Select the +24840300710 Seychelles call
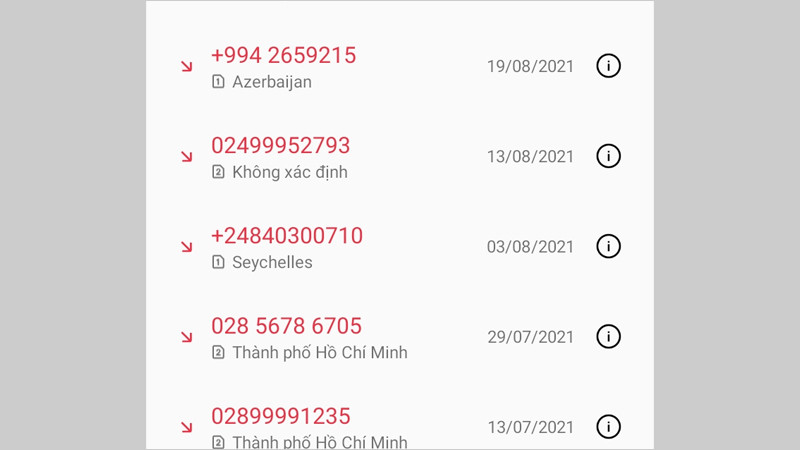 click(286, 236)
